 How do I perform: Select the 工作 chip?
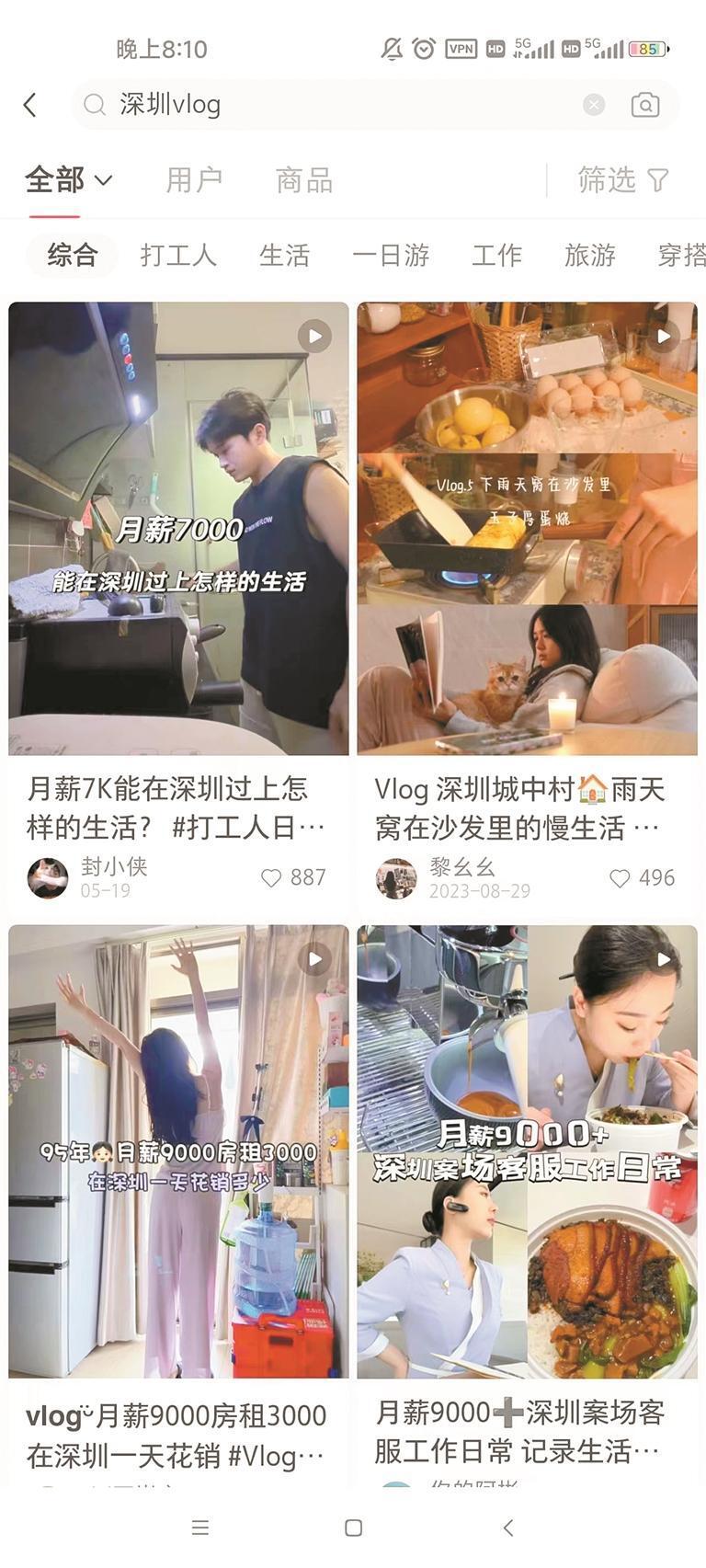coord(496,255)
